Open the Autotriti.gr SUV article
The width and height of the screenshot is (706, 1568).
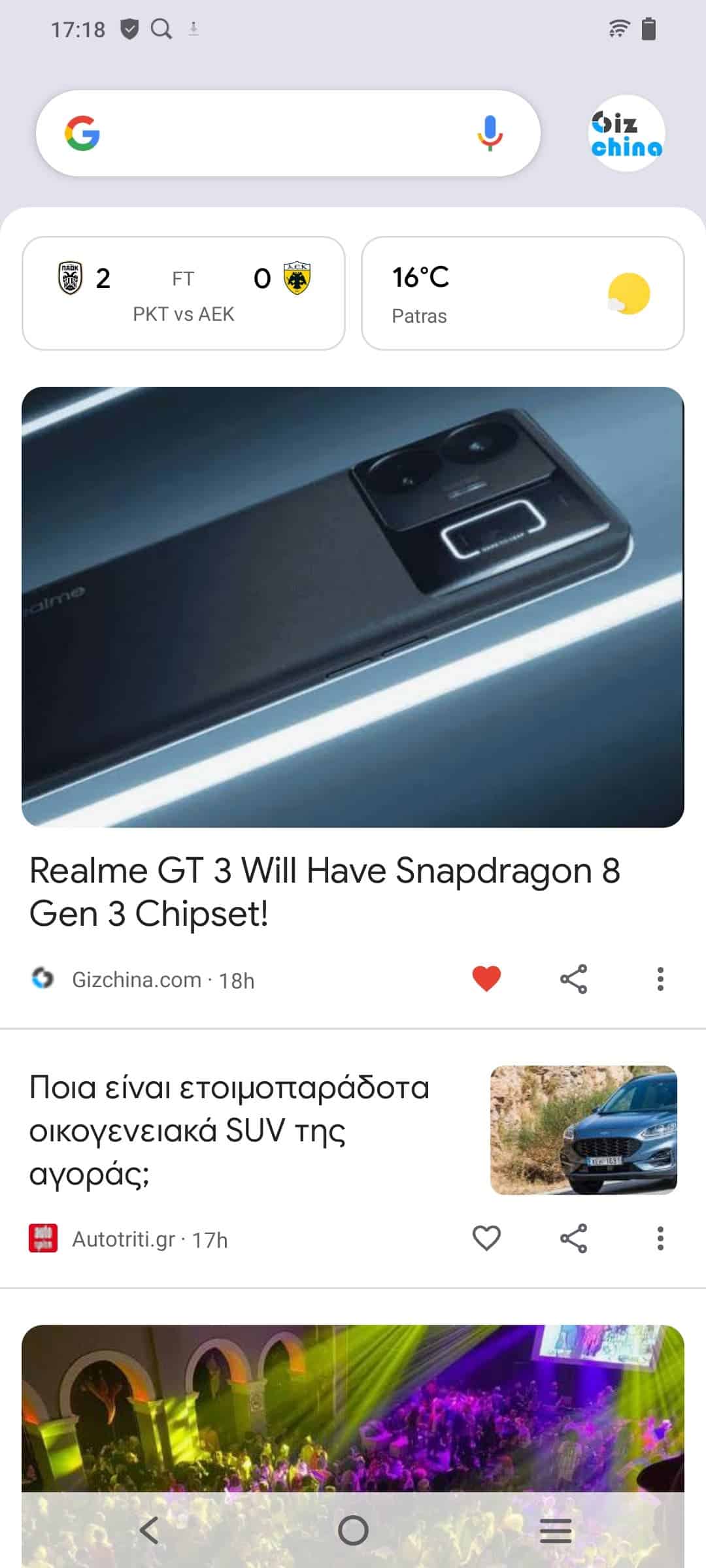tap(229, 1130)
